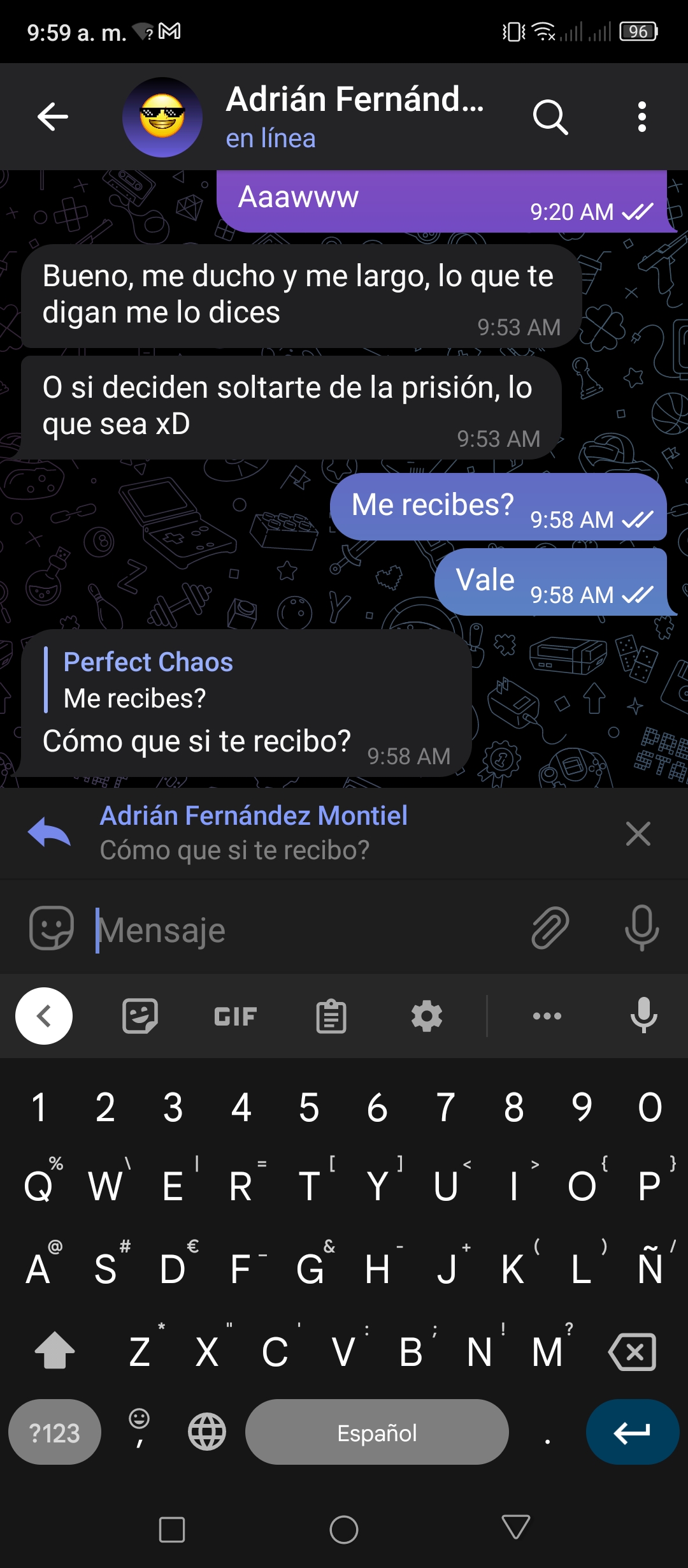The height and width of the screenshot is (1568, 688).
Task: Switch to the ?123 symbols keyboard
Action: point(55,1432)
